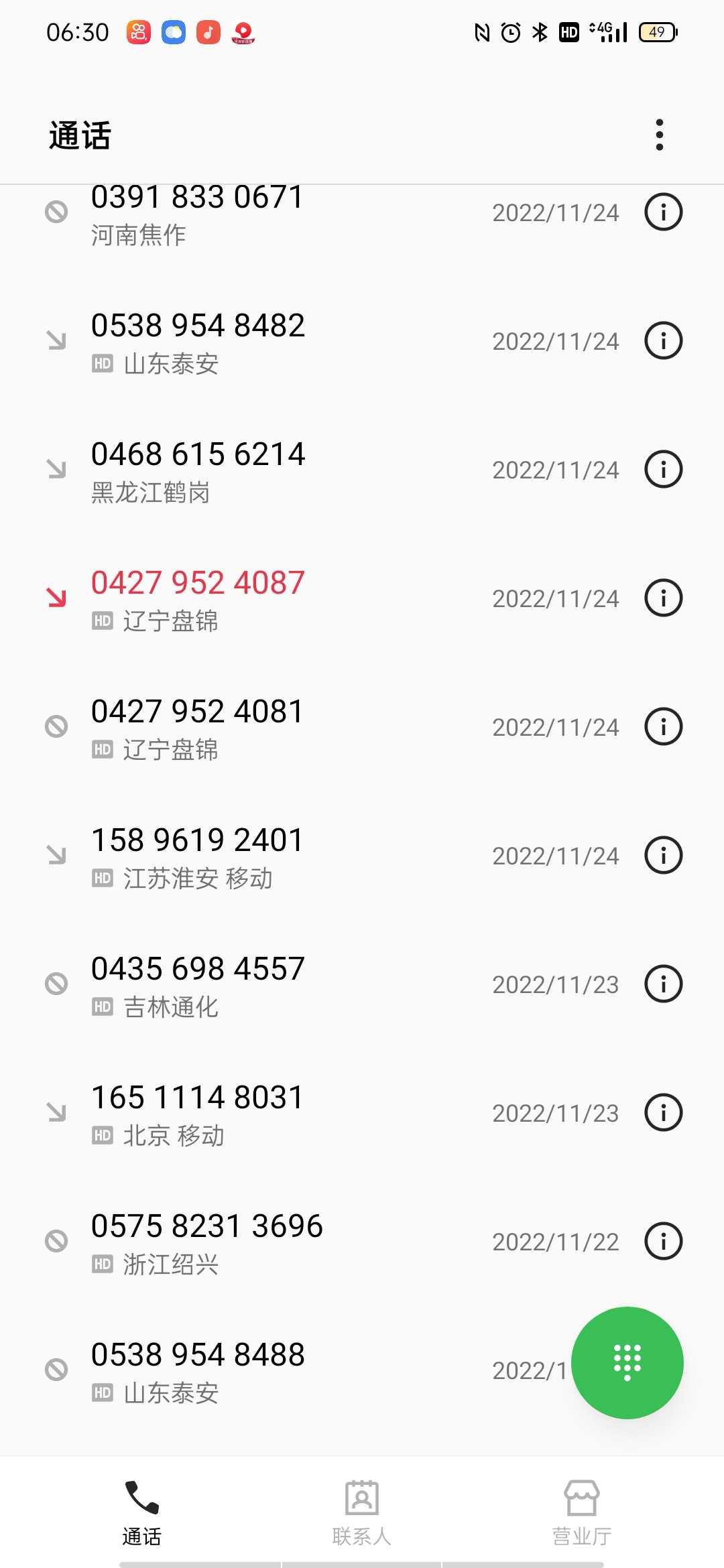Image resolution: width=724 pixels, height=1568 pixels.
Task: Open info for 158 9619 2401
Action: pyautogui.click(x=664, y=856)
